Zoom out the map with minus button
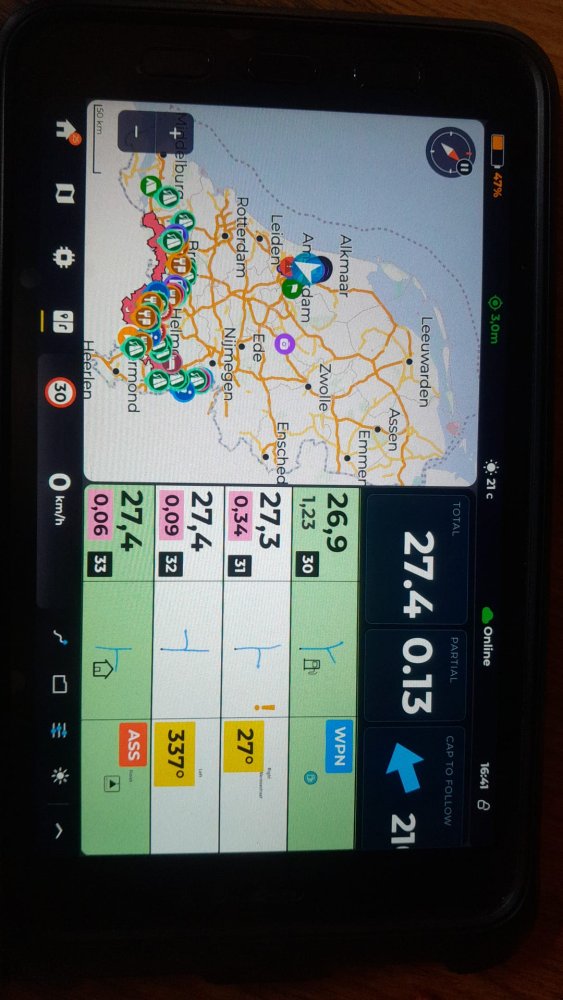Viewport: 563px width, 1000px height. click(135, 131)
